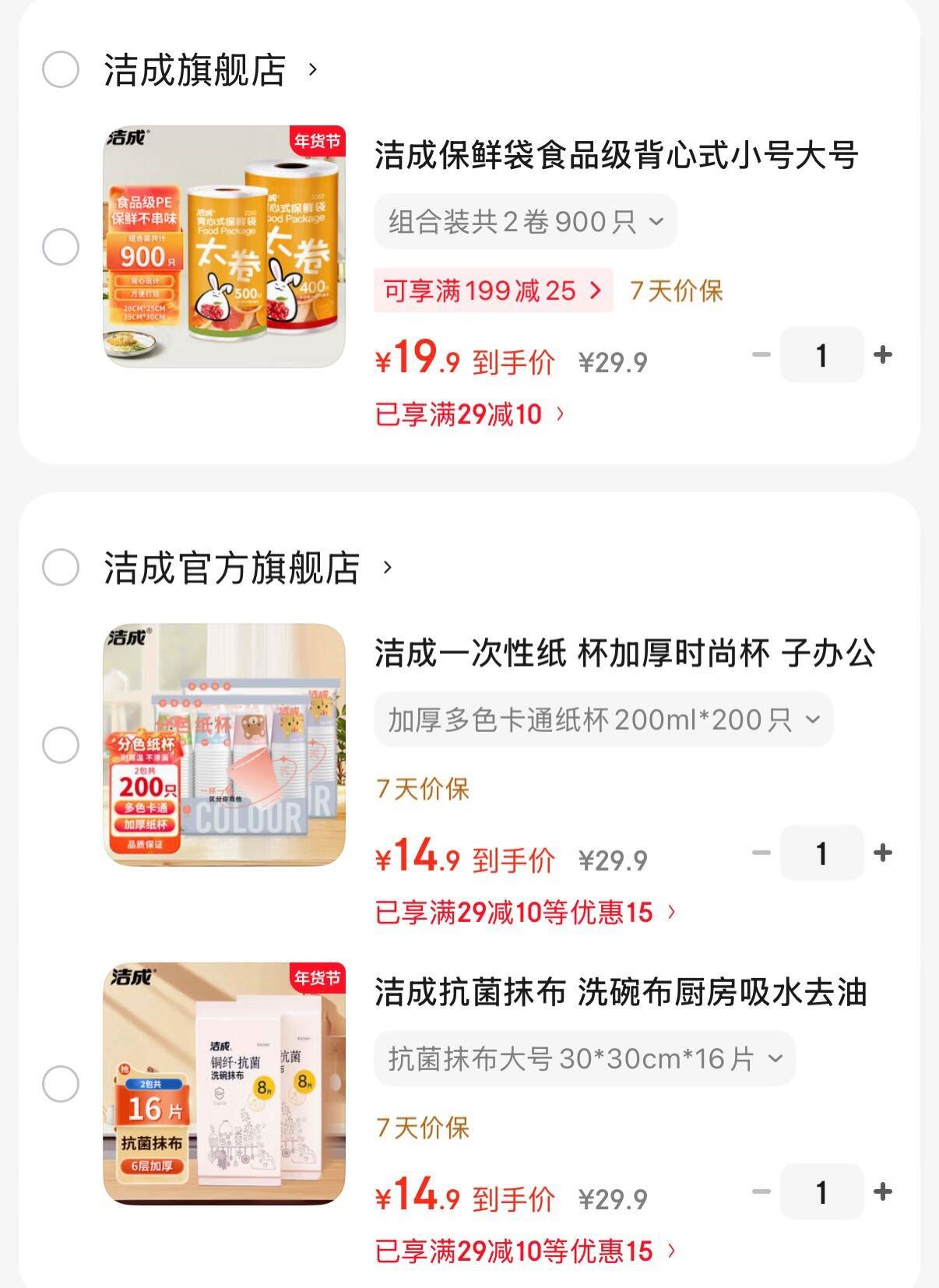Add one more 一次性纸杯
This screenshot has height=1288, width=939.
(x=883, y=853)
